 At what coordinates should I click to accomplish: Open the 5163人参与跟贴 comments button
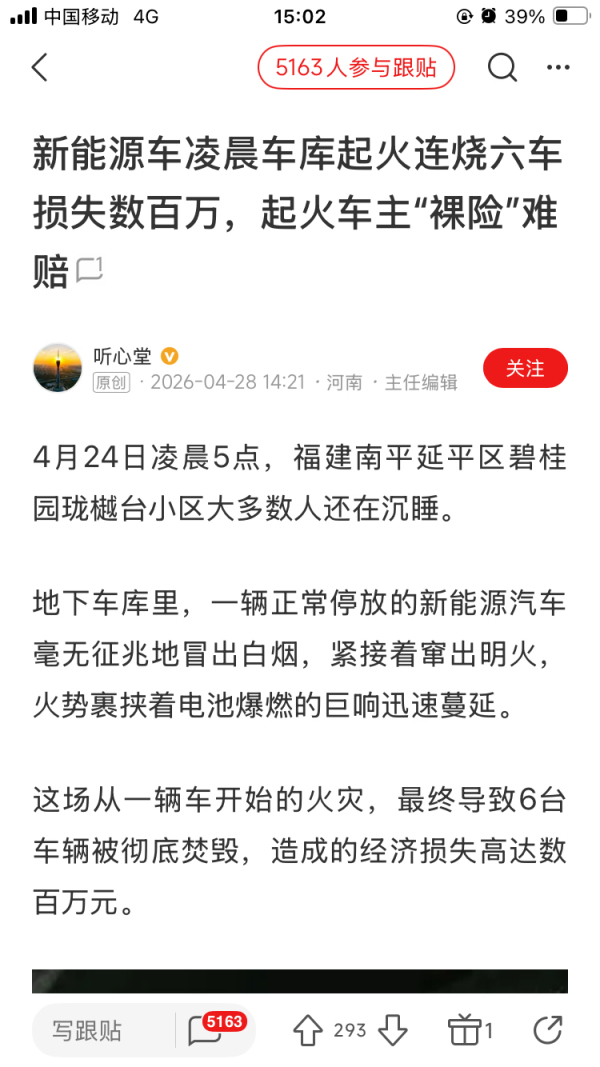pyautogui.click(x=356, y=68)
